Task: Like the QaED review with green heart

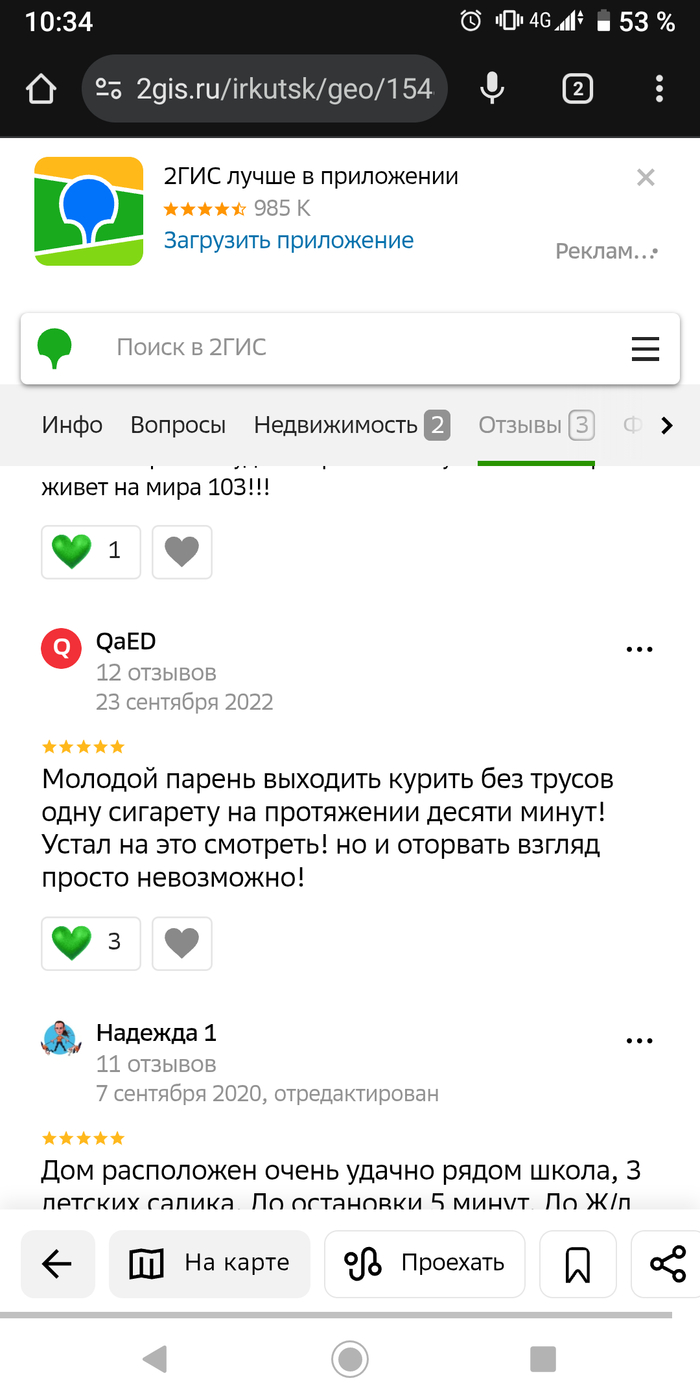Action: coord(90,942)
